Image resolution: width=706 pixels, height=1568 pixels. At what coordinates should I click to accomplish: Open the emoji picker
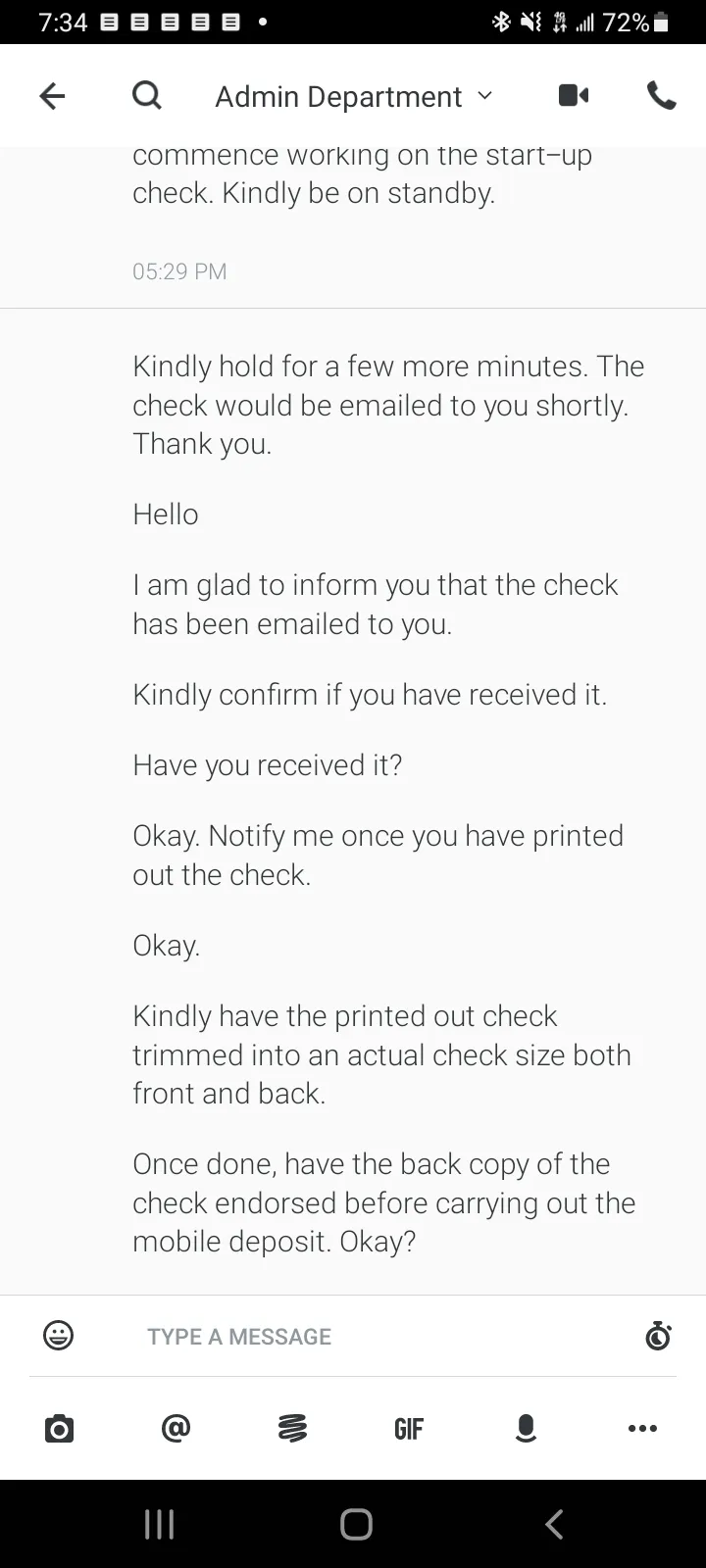(59, 1335)
